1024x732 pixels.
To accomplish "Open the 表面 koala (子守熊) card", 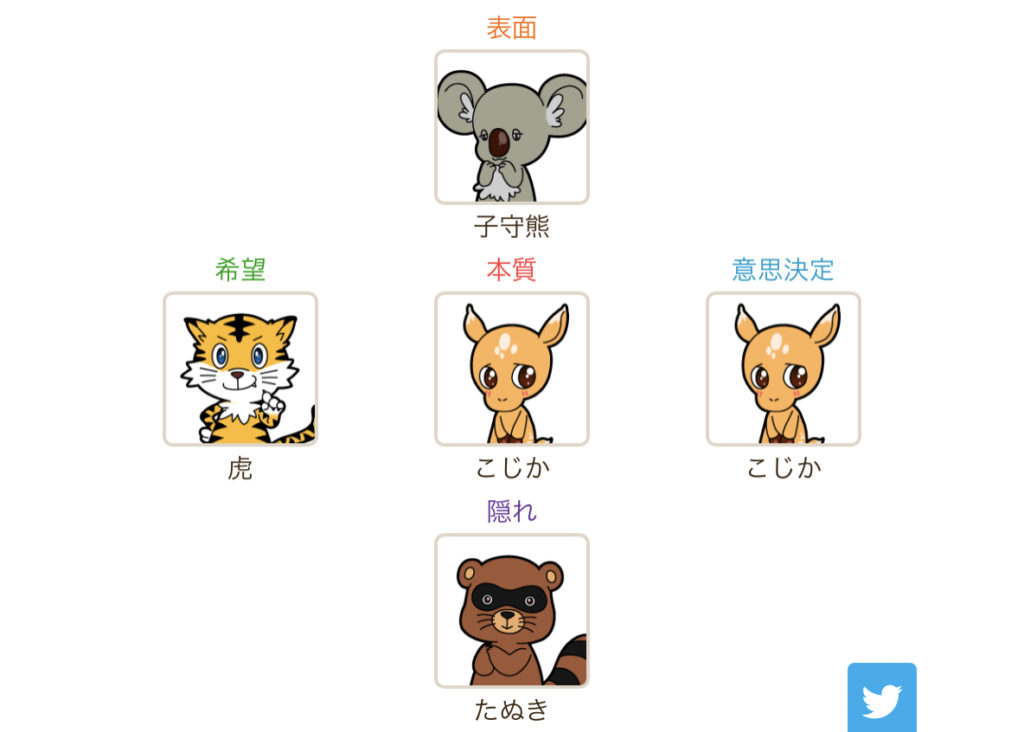I will (511, 127).
